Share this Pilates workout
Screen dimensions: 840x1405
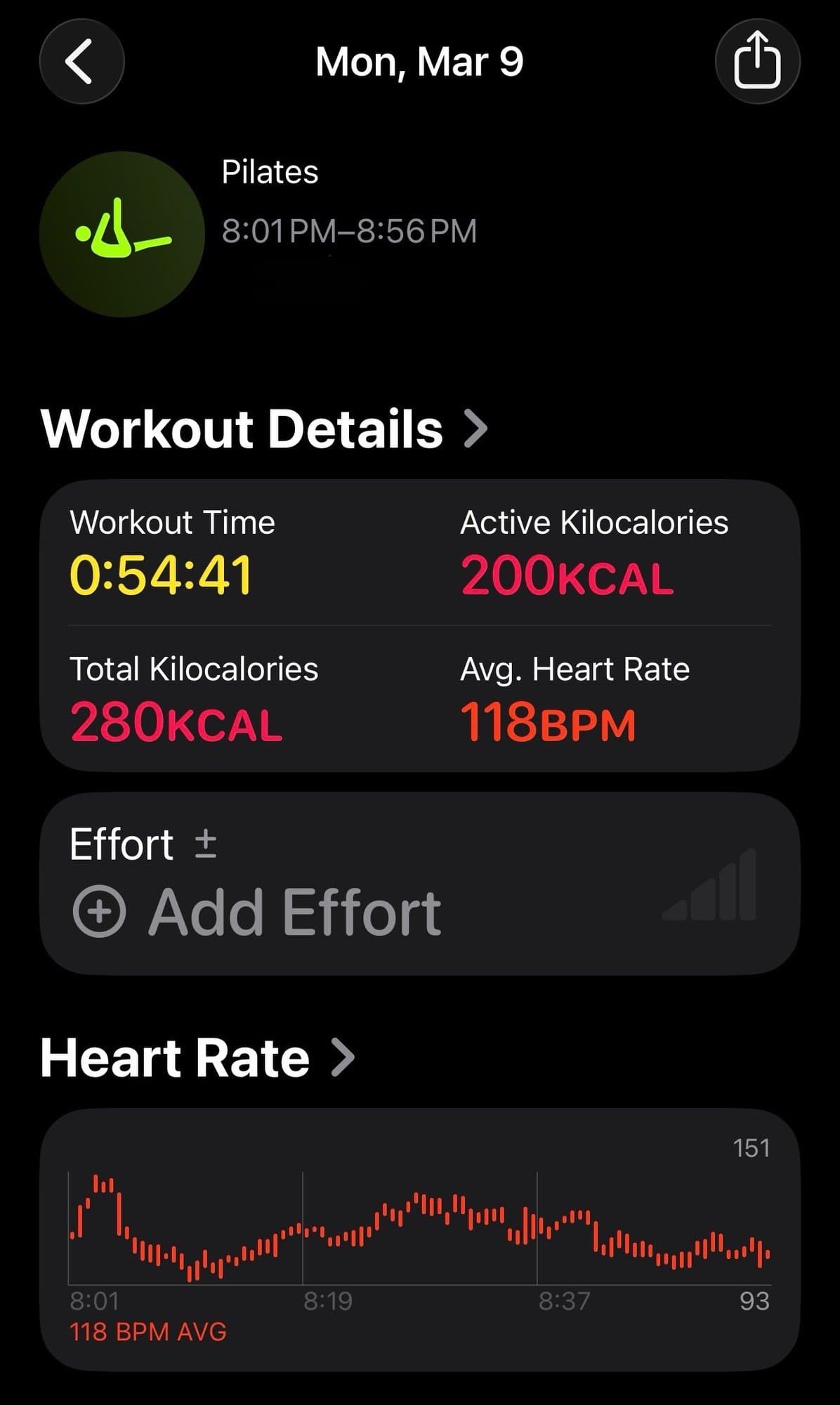coord(757,62)
